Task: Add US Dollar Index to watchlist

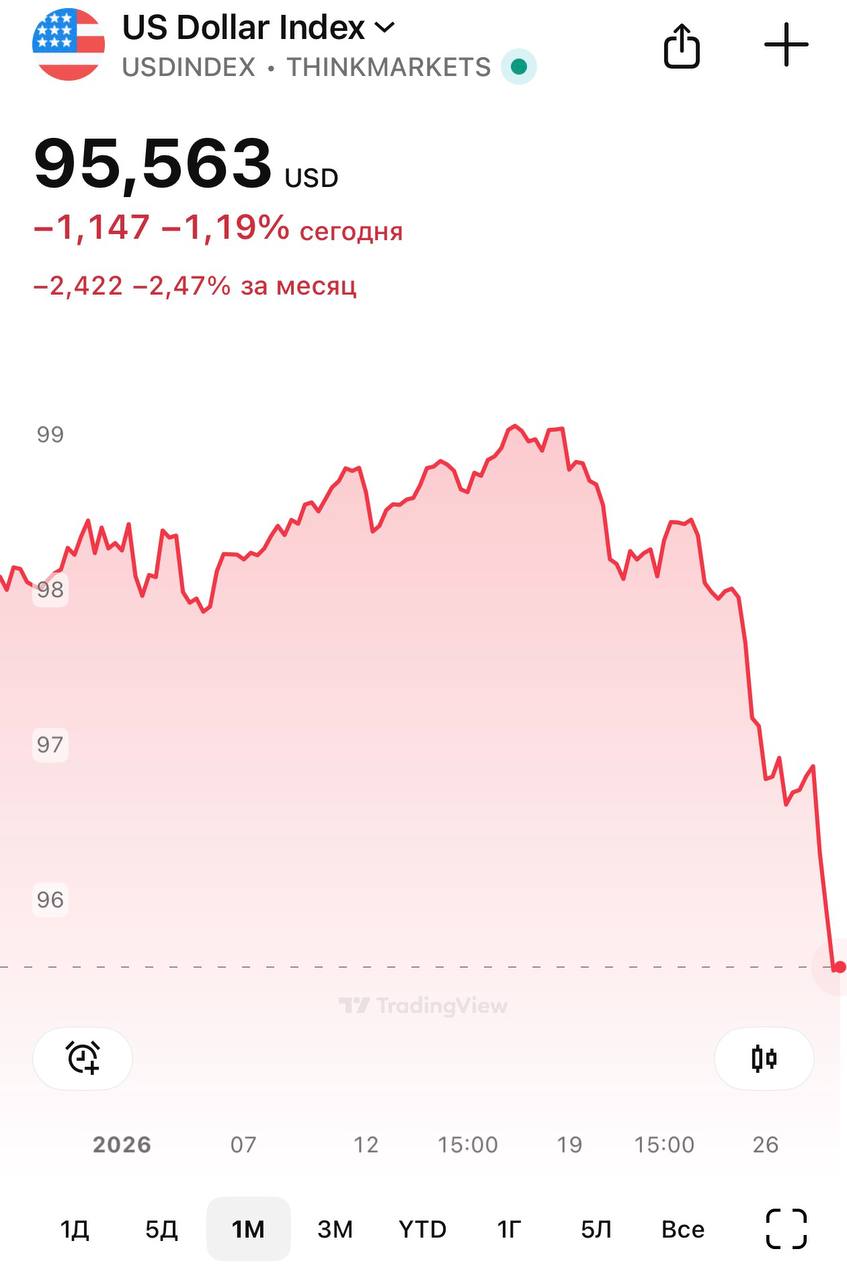Action: [786, 46]
